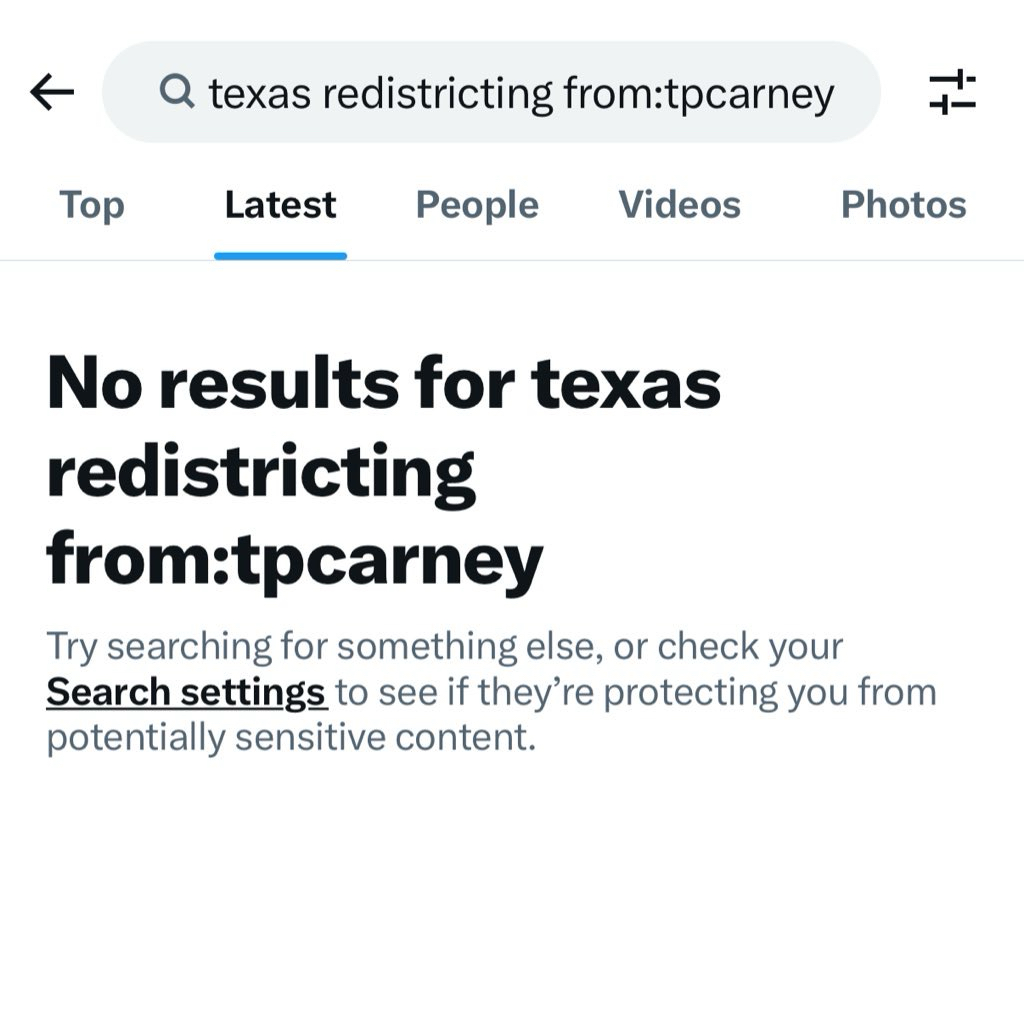Screen dimensions: 1024x1024
Task: Open the Search settings link
Action: pos(186,692)
